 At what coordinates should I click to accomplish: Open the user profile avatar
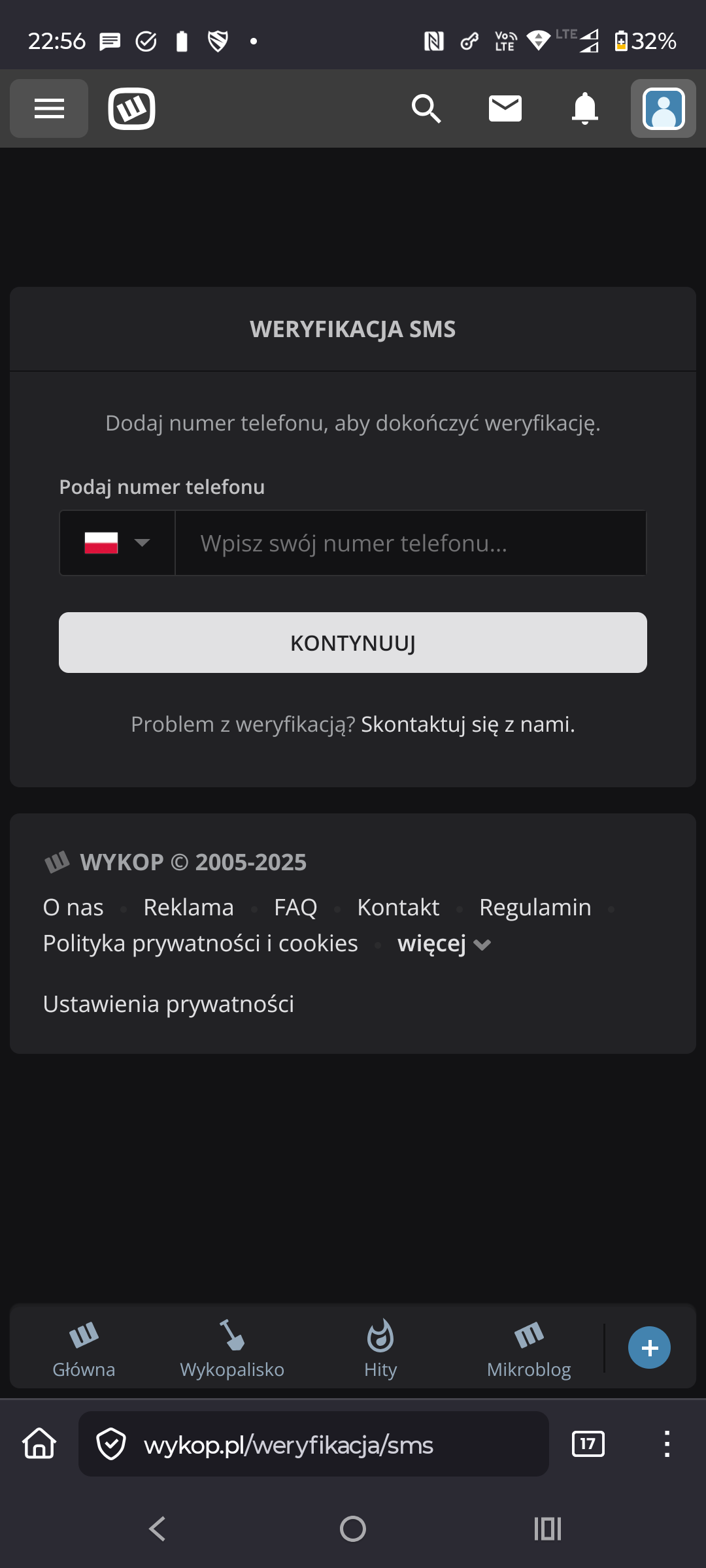(x=664, y=108)
